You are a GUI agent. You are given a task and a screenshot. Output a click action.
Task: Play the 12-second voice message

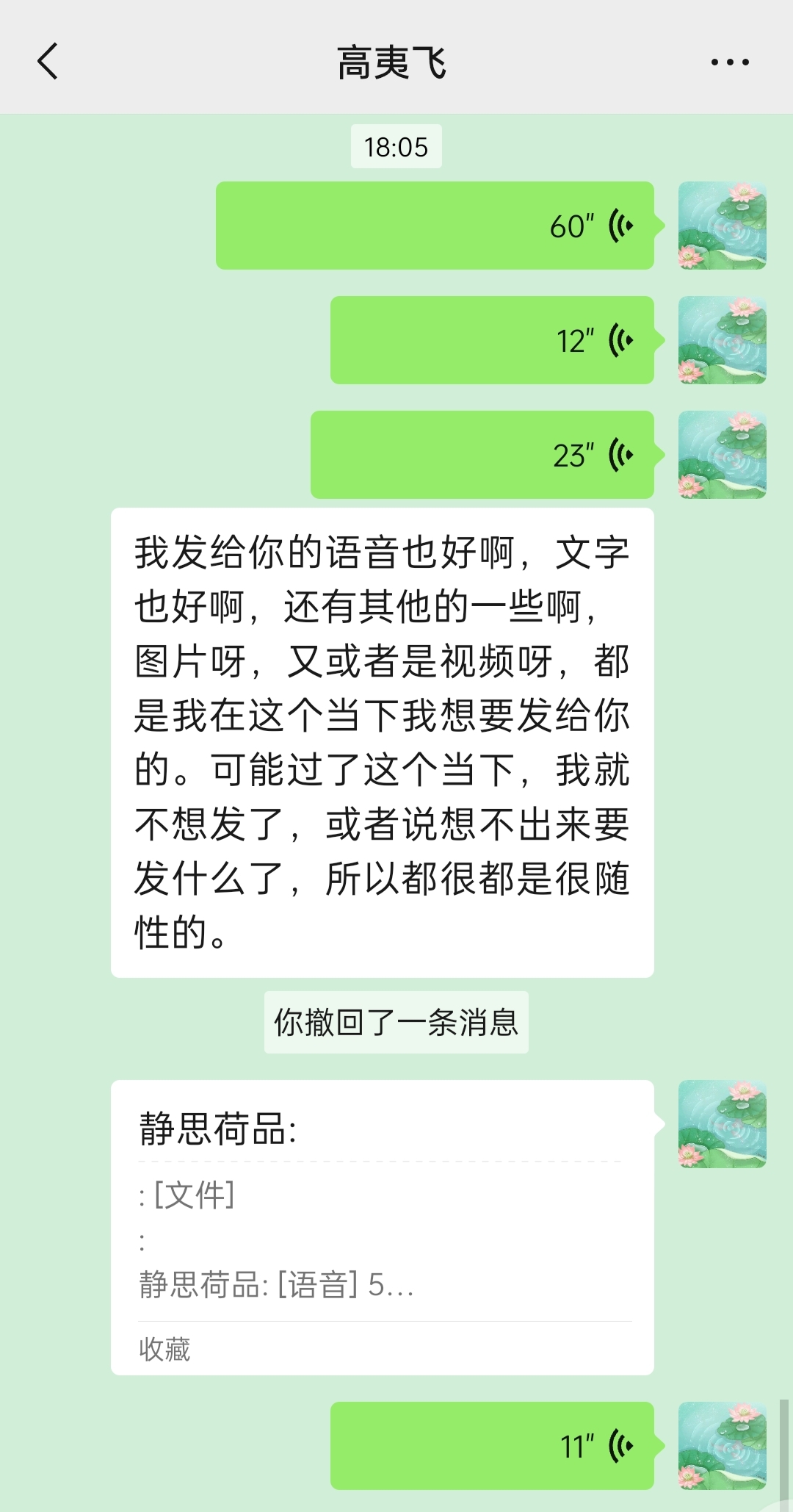[x=492, y=340]
